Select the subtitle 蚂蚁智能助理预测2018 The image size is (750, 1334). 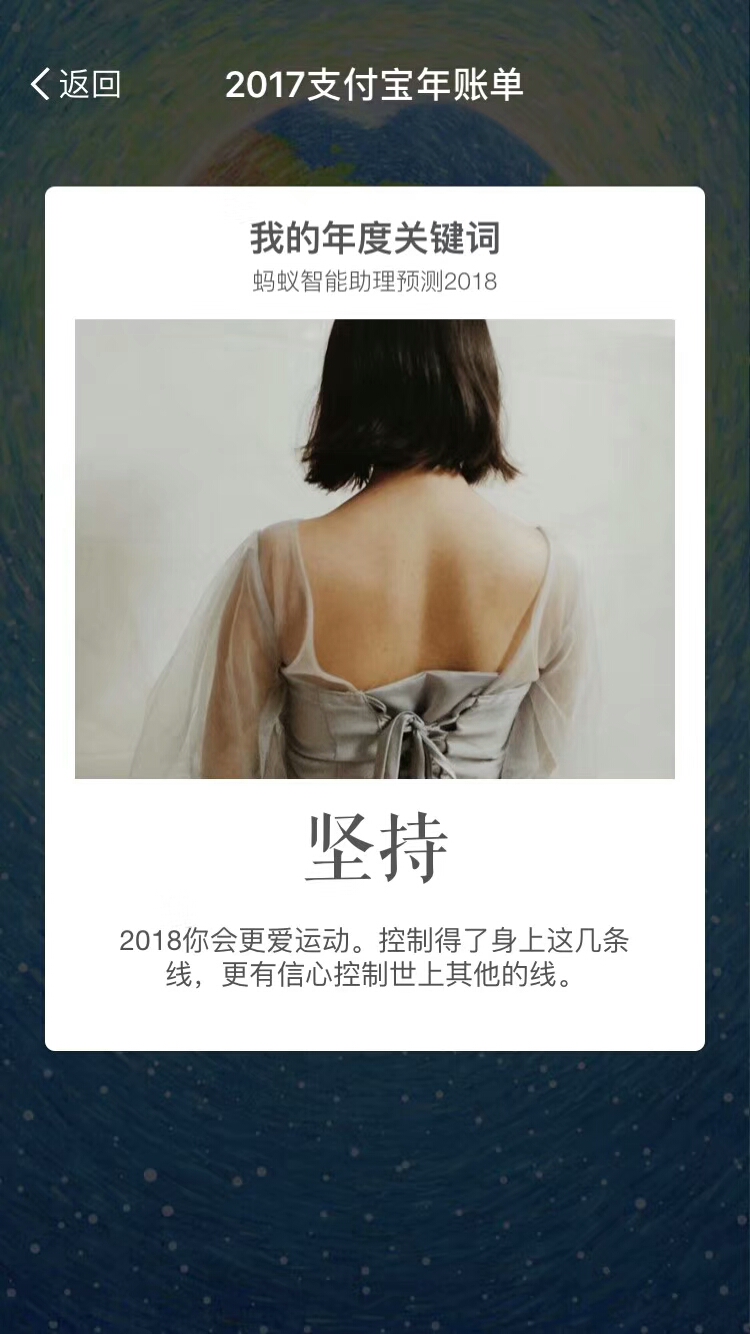coord(373,283)
